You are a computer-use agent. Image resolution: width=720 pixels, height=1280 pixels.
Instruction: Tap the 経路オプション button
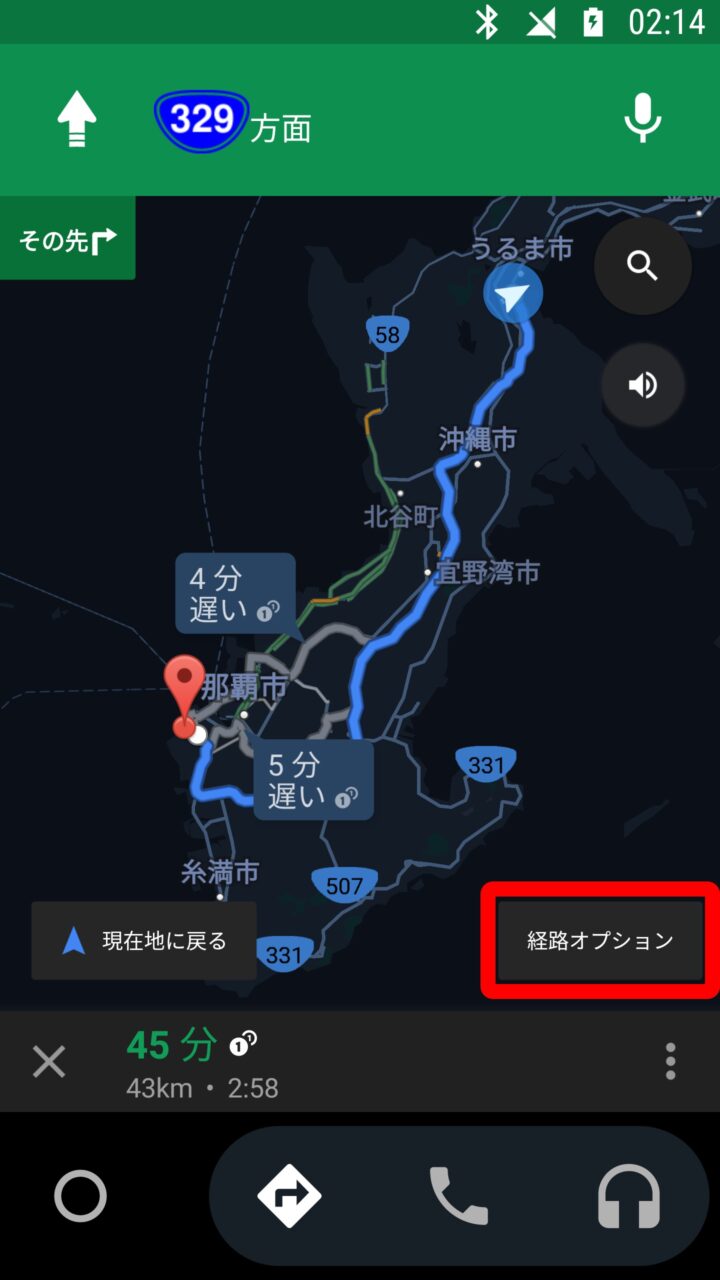(600, 940)
